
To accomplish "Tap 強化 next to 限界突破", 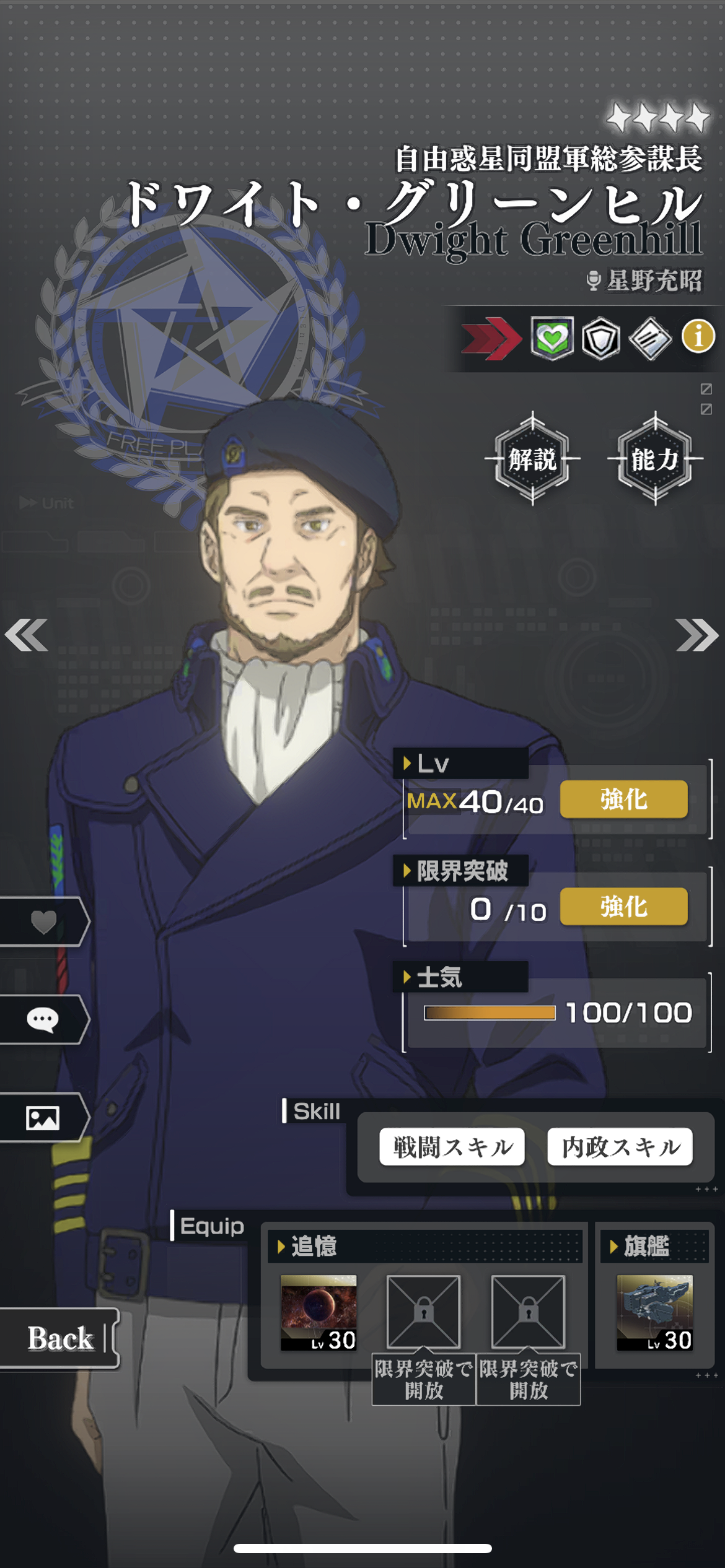I will click(623, 907).
